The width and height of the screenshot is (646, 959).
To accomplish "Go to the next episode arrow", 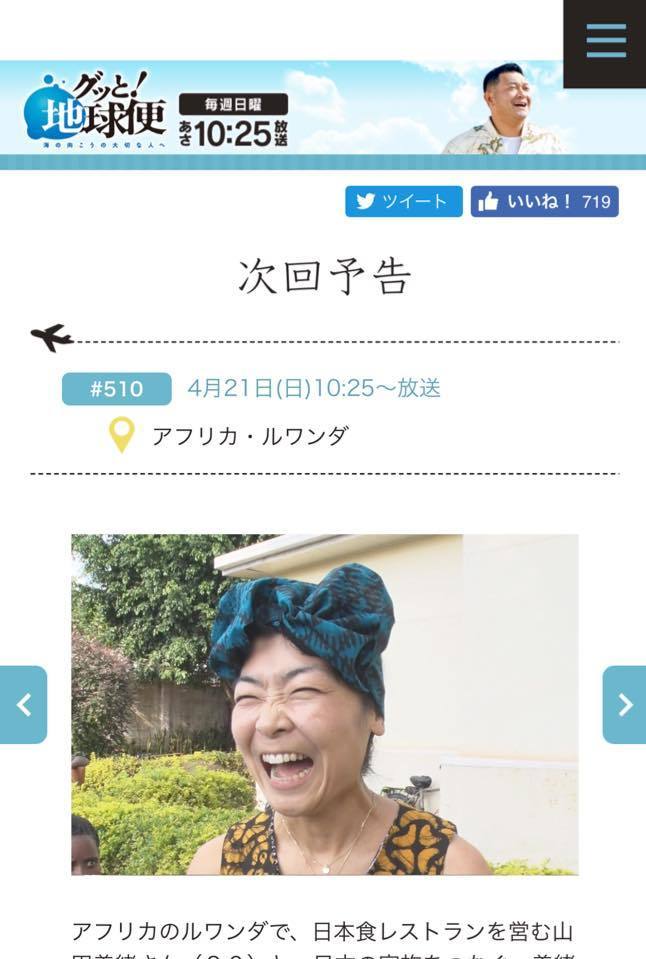I will [624, 704].
